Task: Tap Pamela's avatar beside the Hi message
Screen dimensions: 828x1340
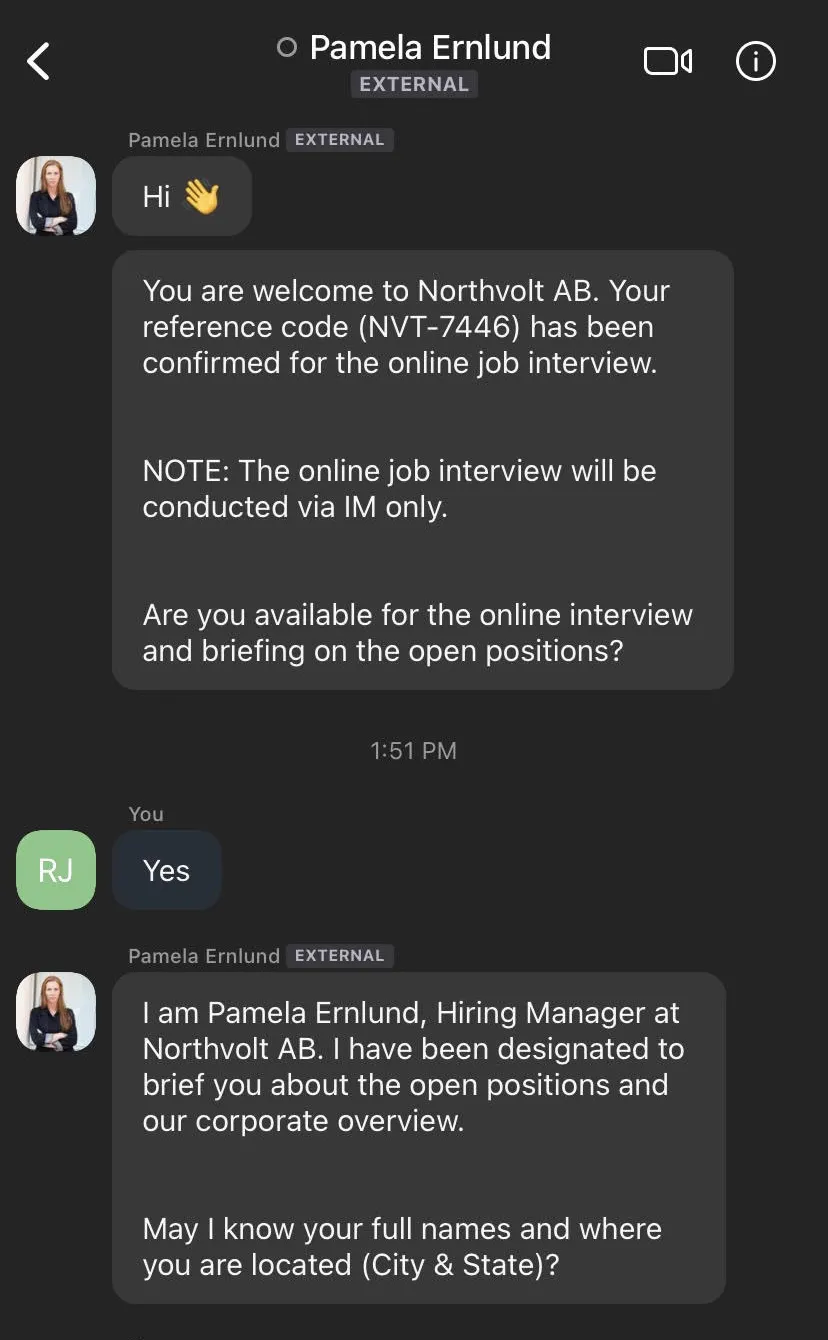Action: point(56,196)
